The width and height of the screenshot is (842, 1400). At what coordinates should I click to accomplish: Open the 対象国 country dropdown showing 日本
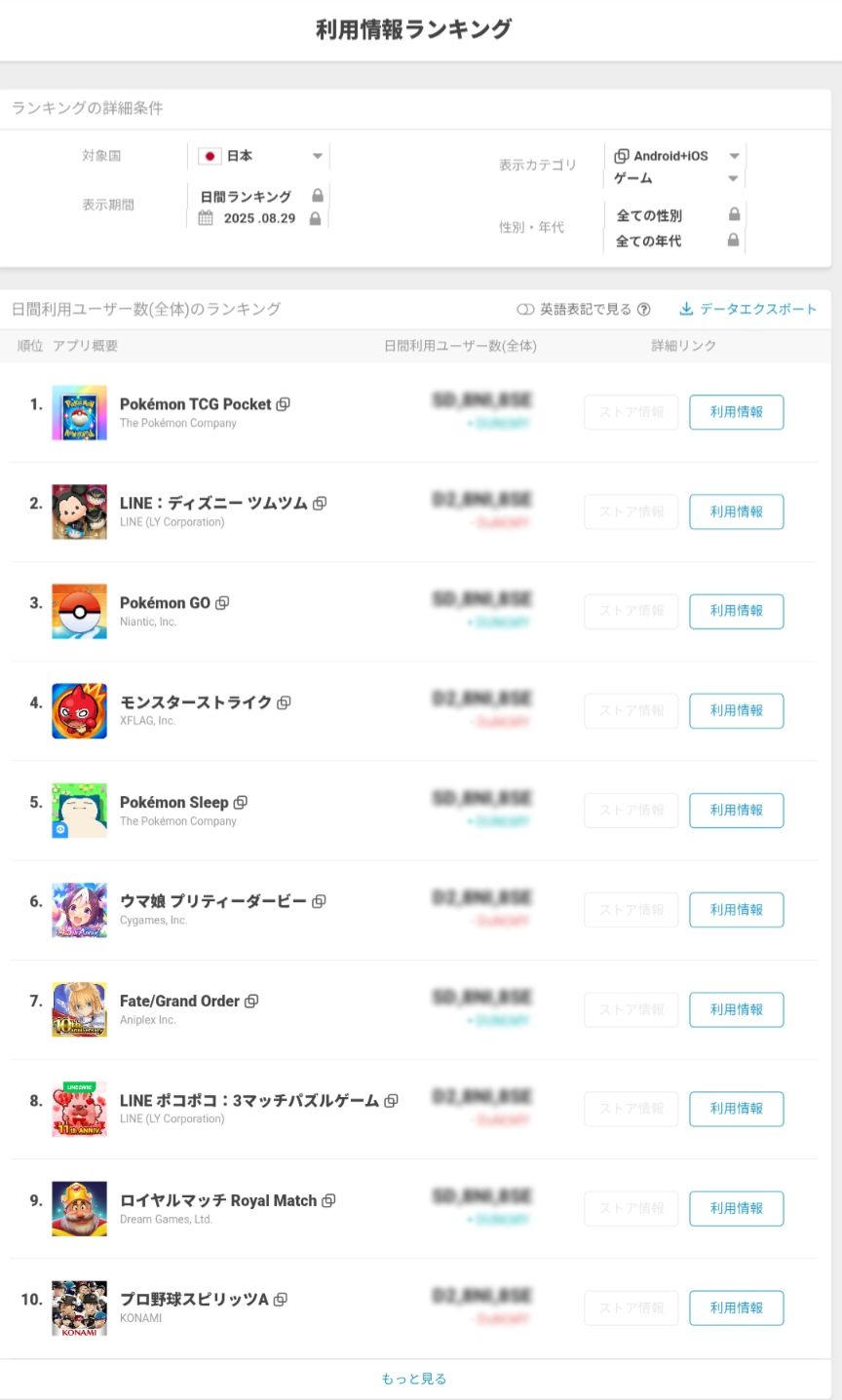pyautogui.click(x=259, y=156)
